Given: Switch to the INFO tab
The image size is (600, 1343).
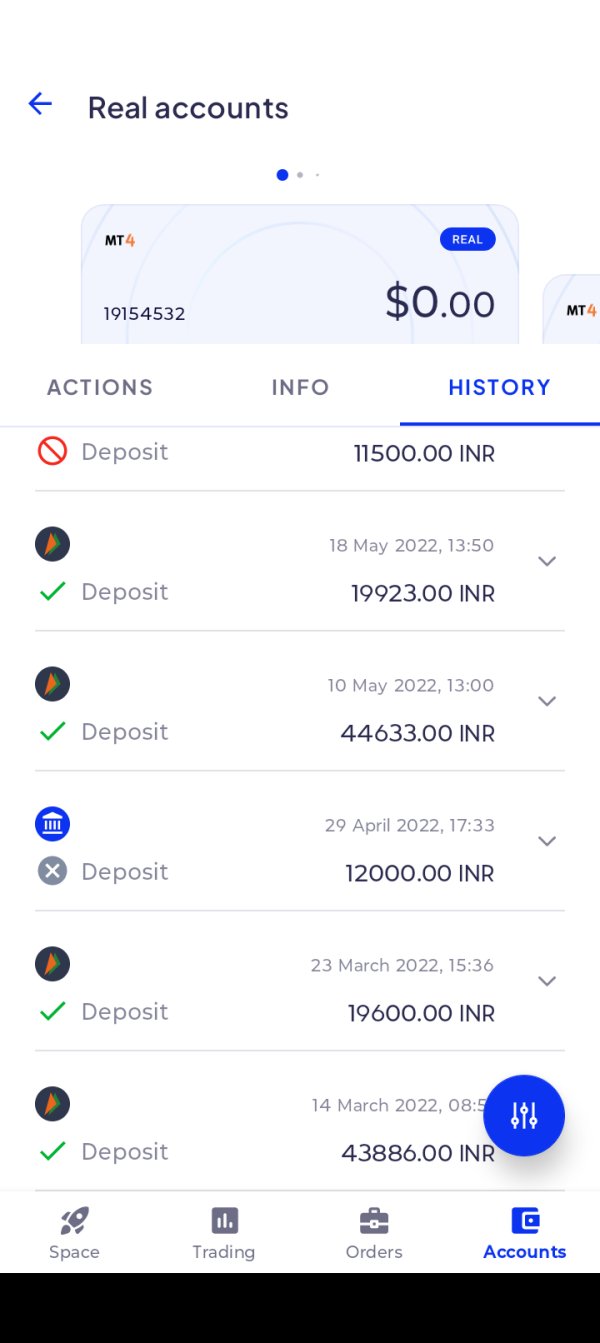Looking at the screenshot, I should (300, 387).
